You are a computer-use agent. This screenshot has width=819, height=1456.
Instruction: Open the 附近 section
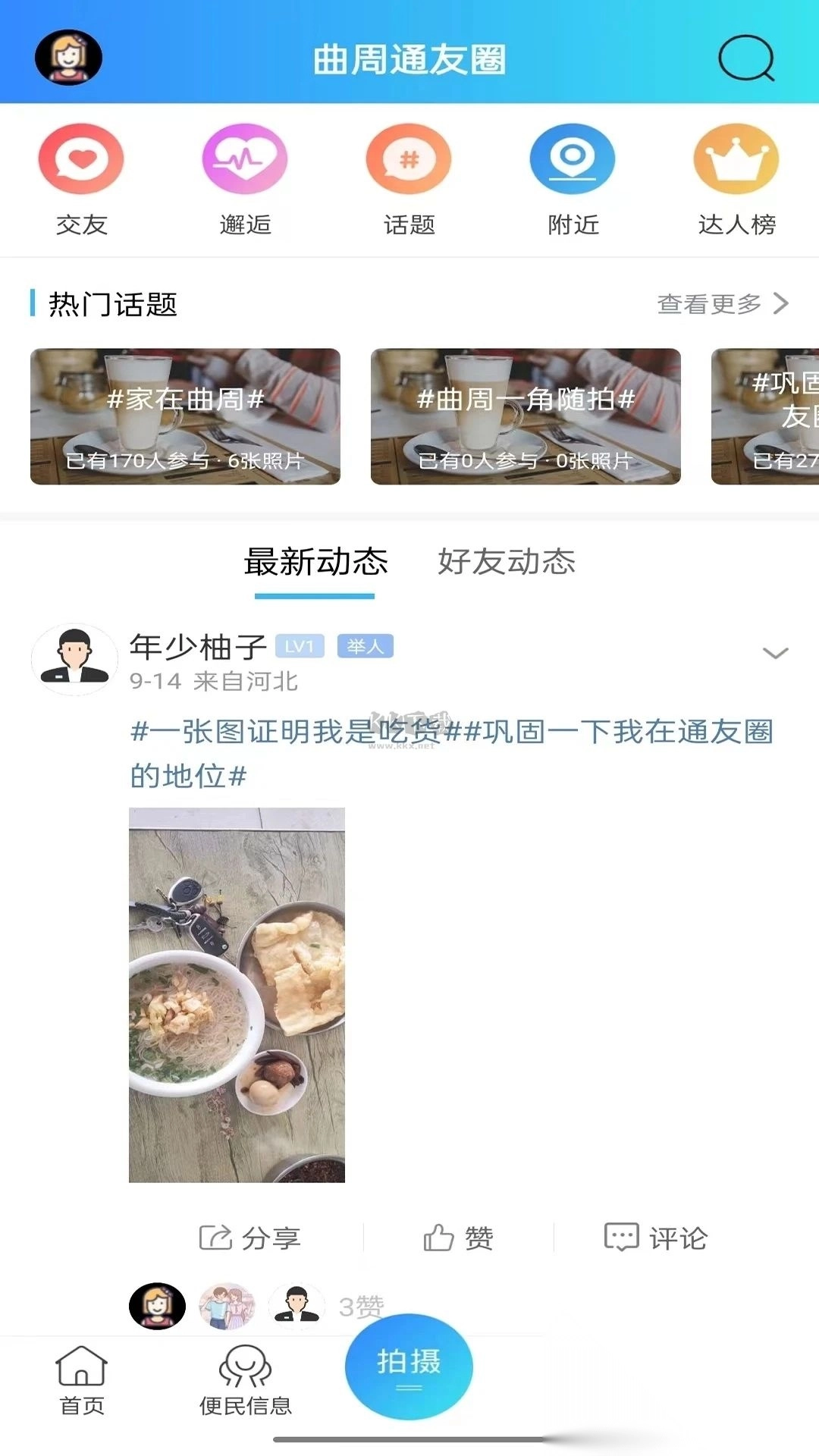[x=573, y=180]
